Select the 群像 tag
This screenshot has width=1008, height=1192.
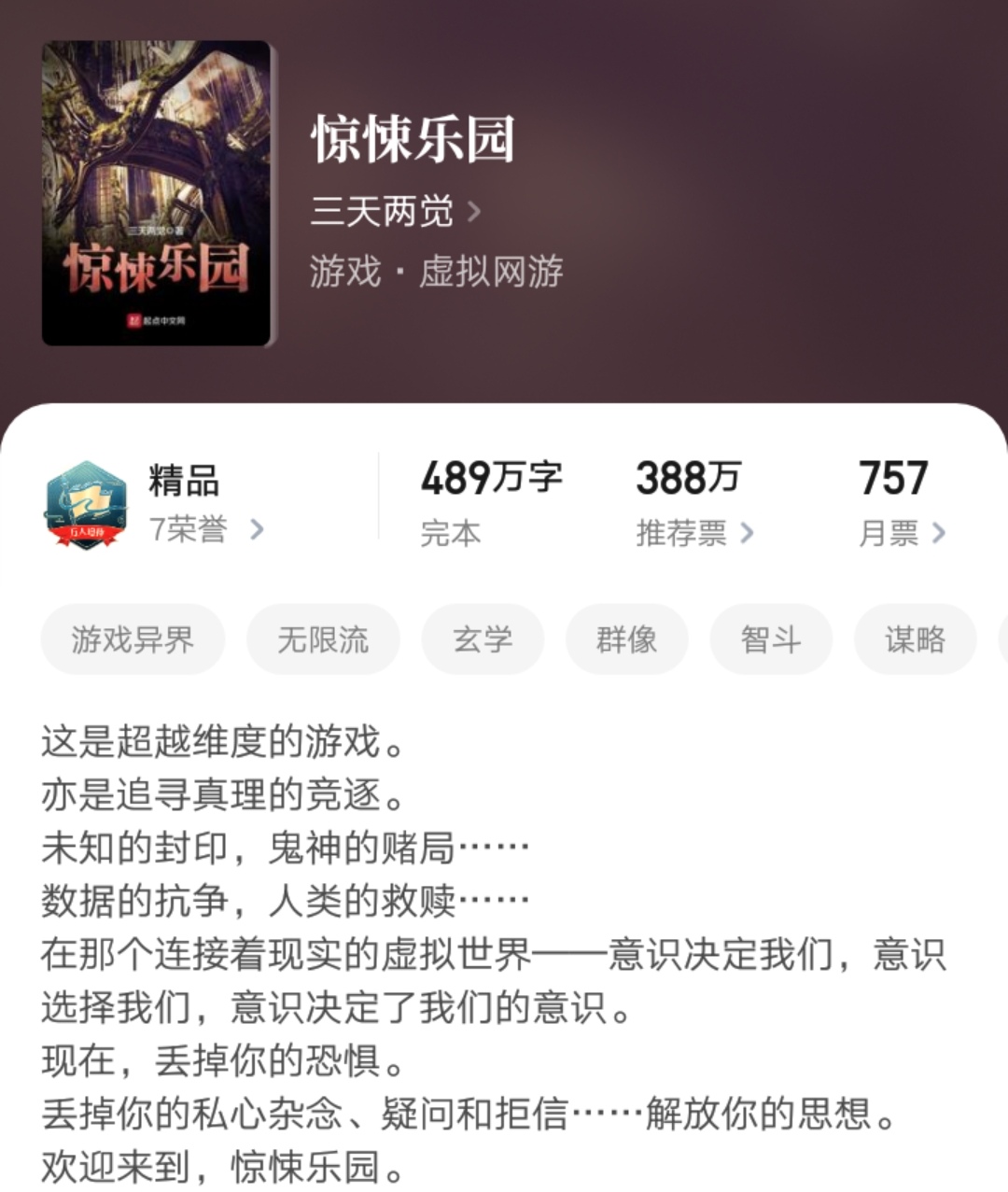click(x=626, y=638)
